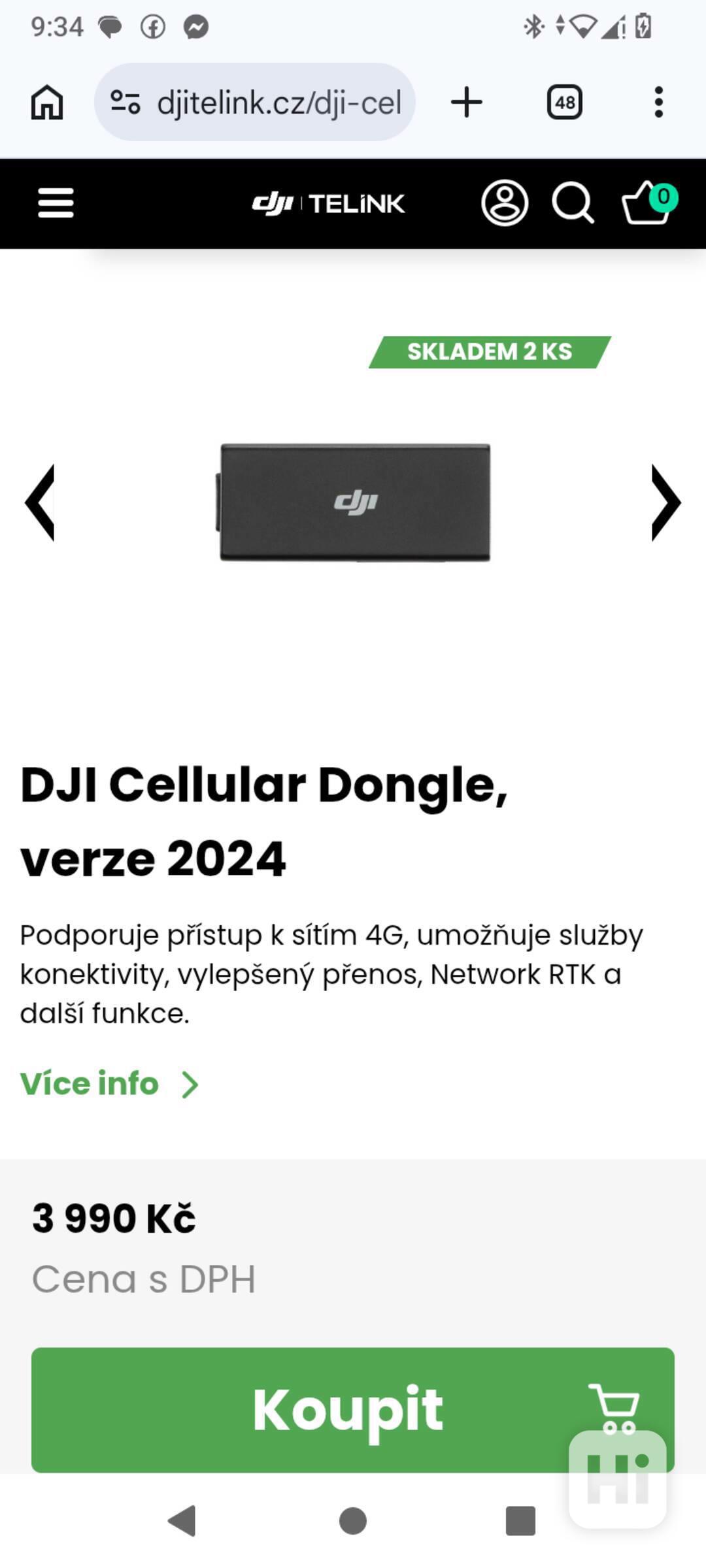
Task: Show the previous product image
Action: pos(40,502)
